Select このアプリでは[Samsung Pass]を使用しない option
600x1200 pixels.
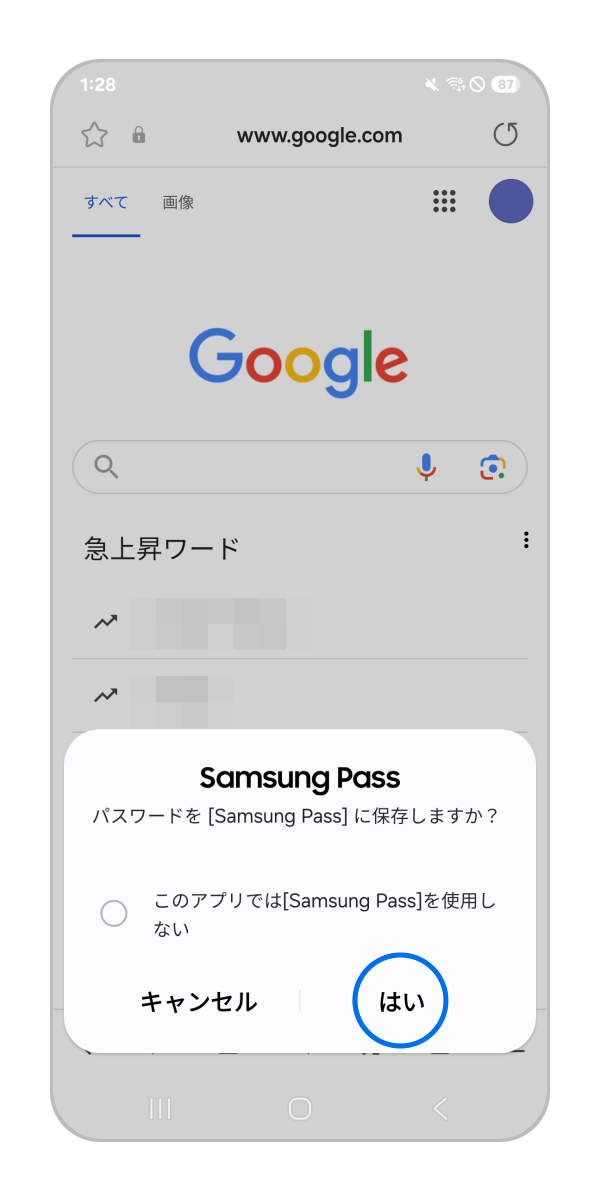[114, 913]
